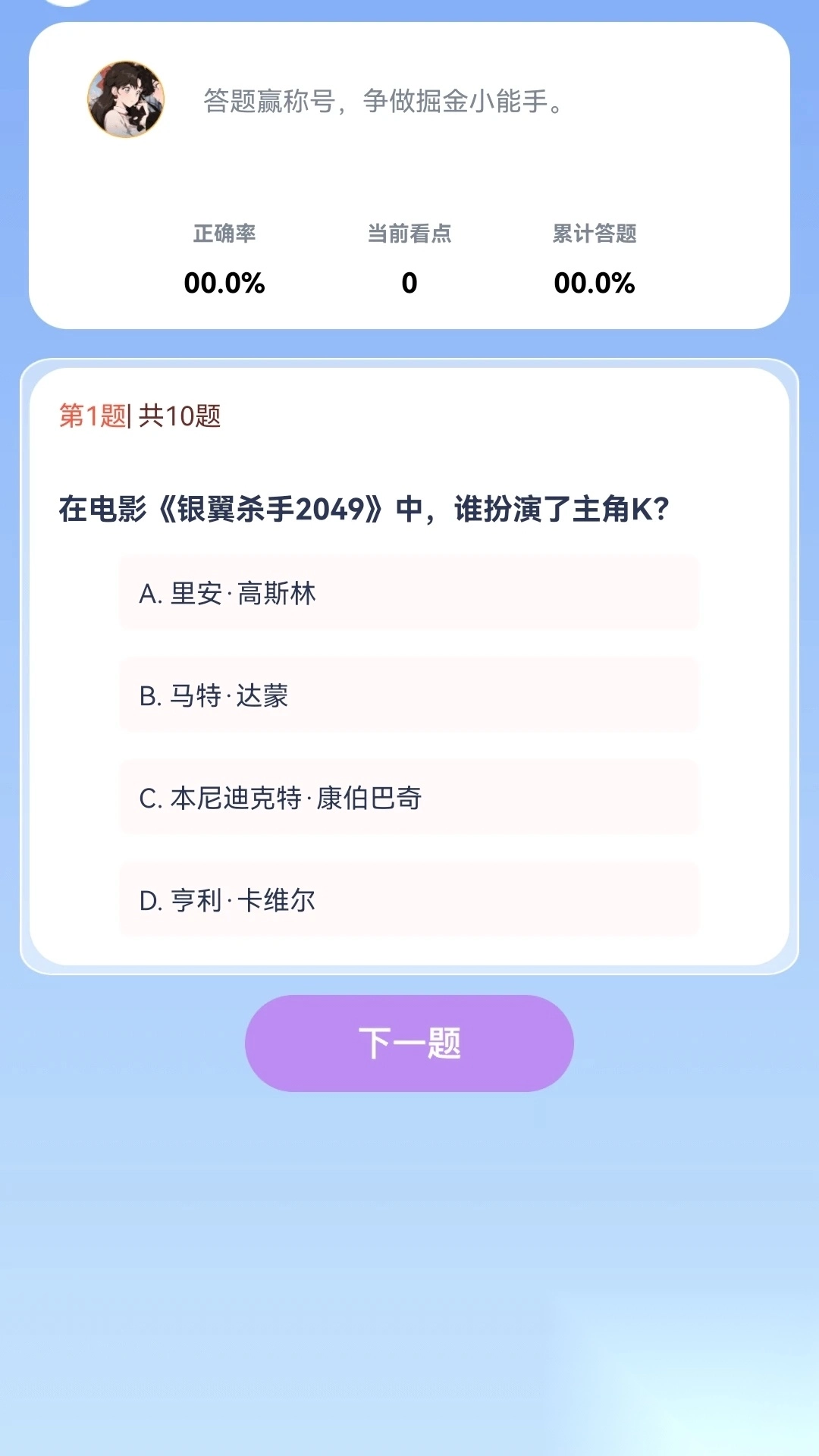Click the 00.0% accuracy value

pos(224,284)
